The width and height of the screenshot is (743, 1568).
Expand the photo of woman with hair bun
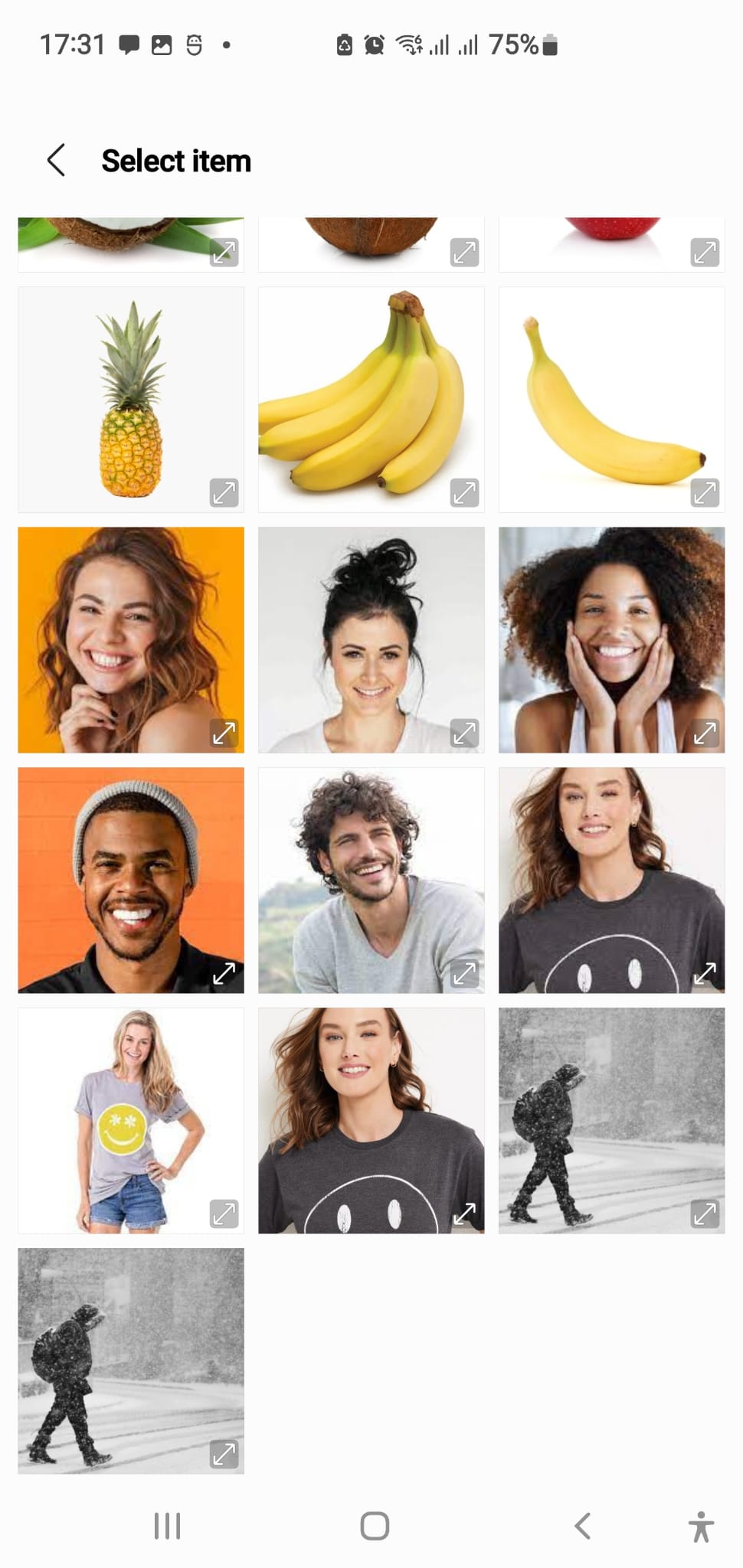(464, 733)
